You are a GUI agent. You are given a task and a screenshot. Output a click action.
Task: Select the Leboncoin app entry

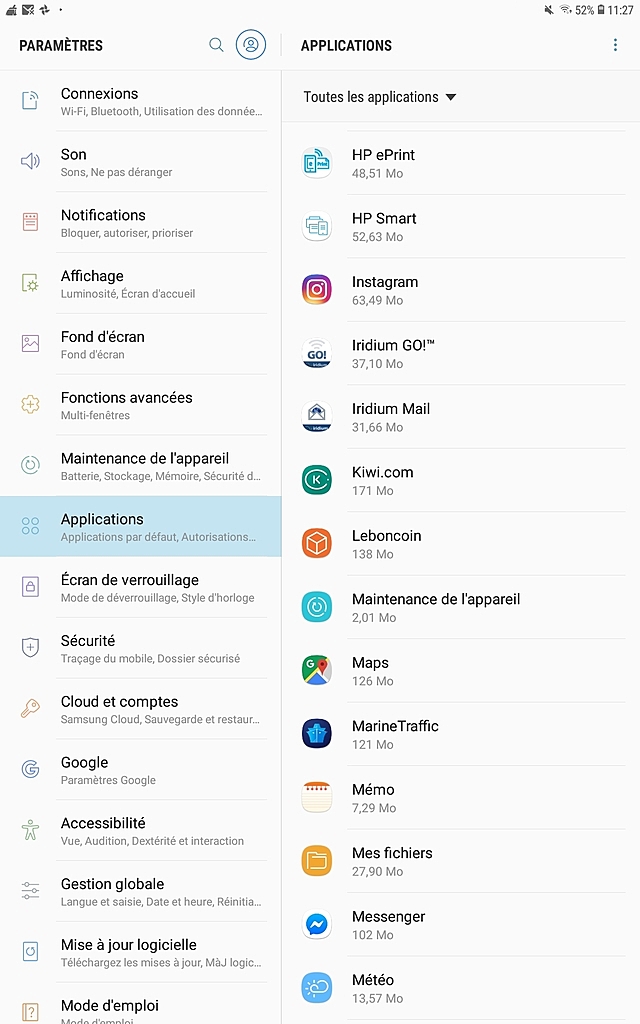[461, 543]
